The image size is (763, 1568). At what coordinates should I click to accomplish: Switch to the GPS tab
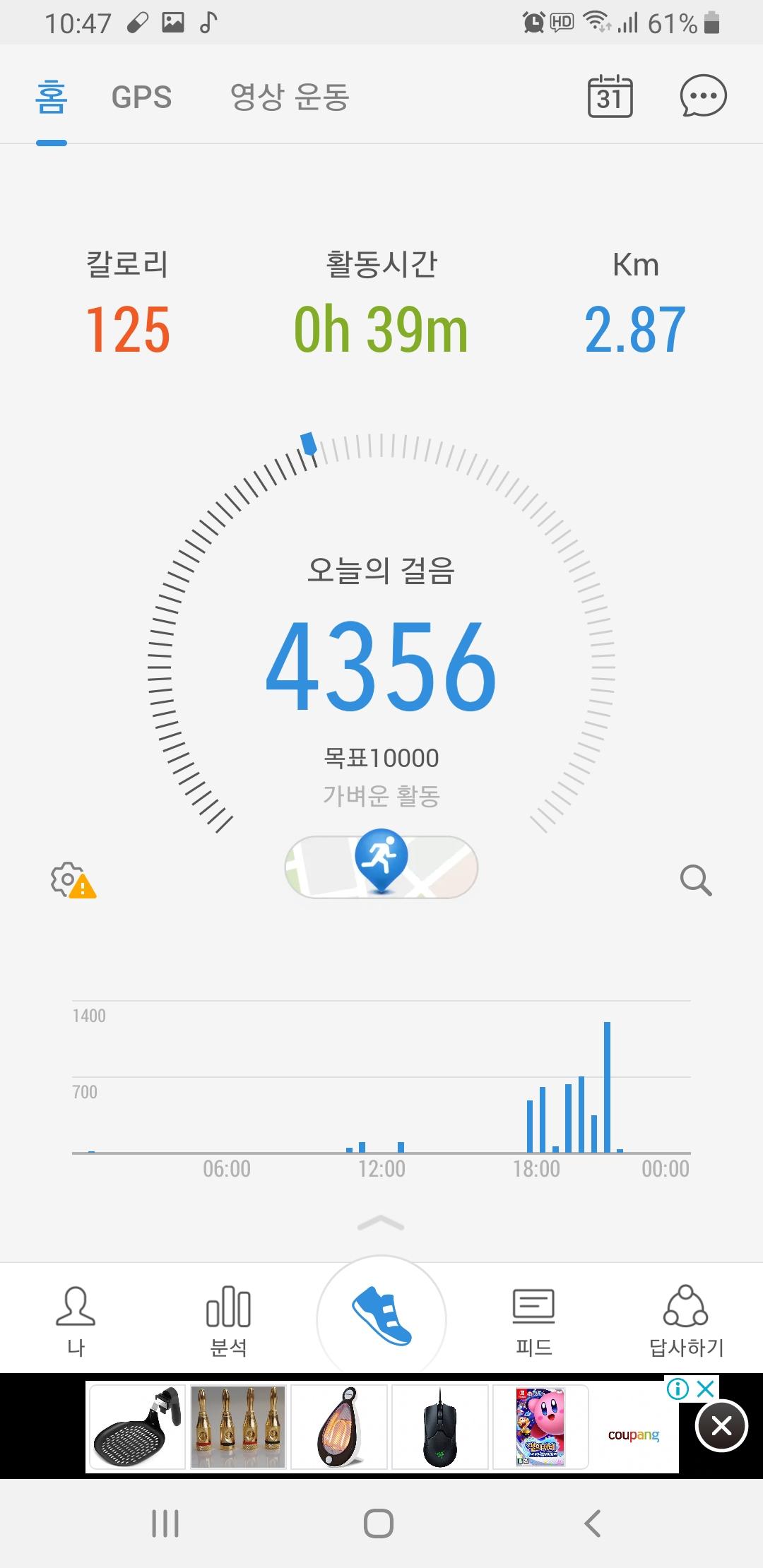click(141, 97)
